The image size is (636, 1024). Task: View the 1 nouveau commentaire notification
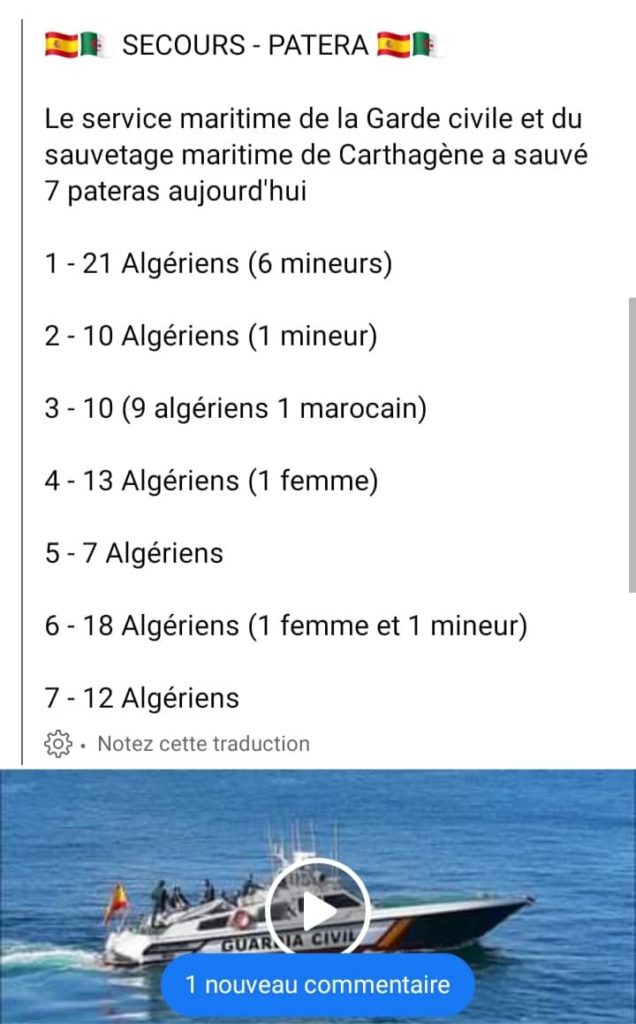pos(318,985)
